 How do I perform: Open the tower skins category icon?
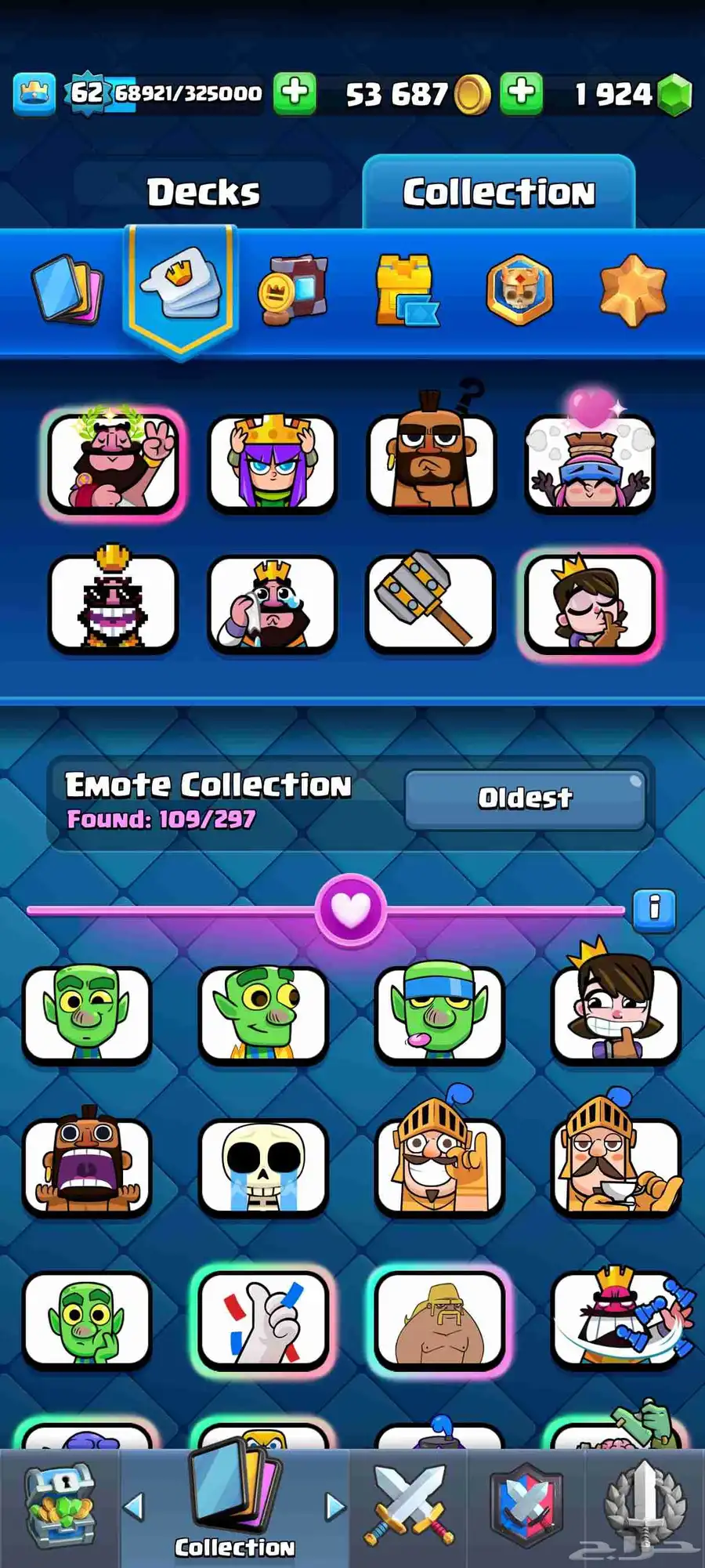tap(406, 290)
